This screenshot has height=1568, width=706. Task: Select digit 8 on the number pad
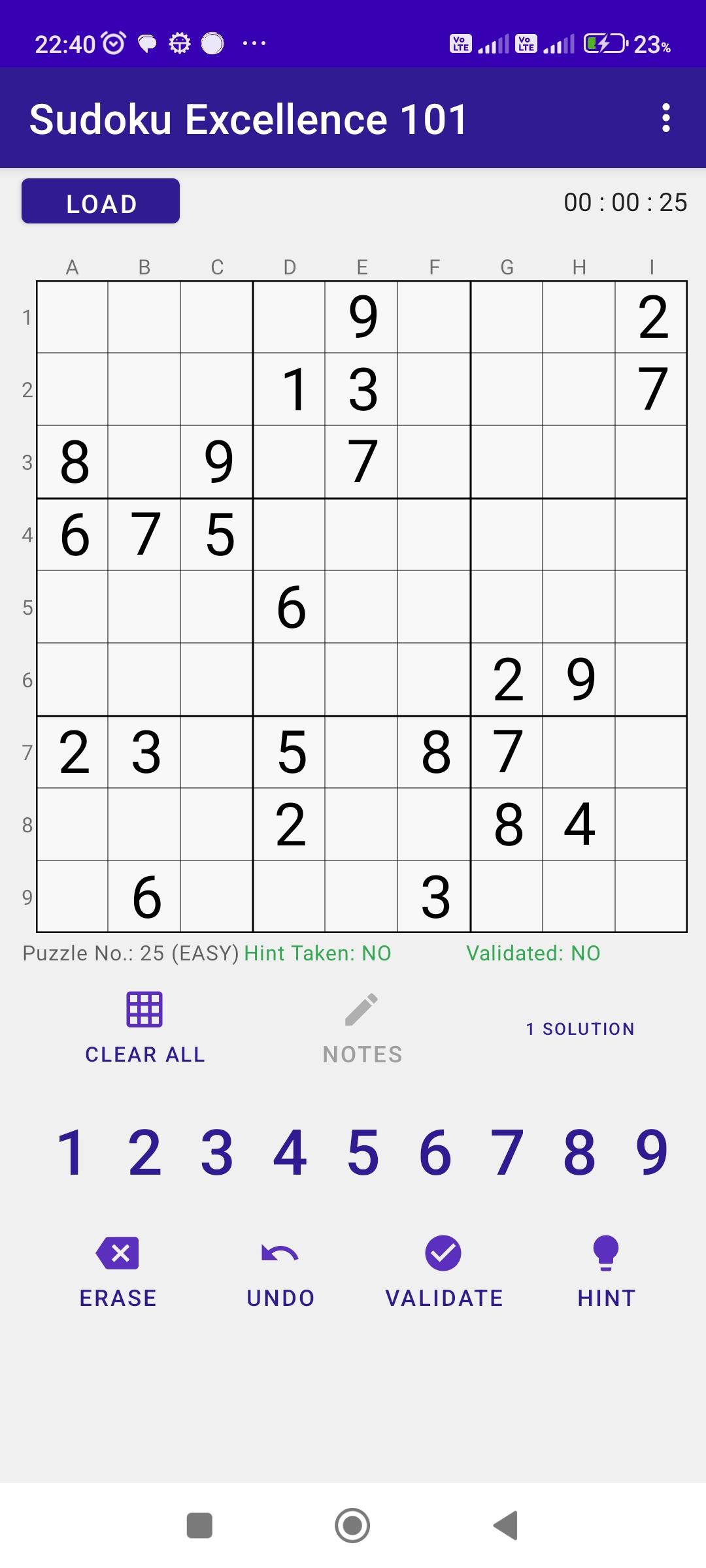tap(580, 1153)
